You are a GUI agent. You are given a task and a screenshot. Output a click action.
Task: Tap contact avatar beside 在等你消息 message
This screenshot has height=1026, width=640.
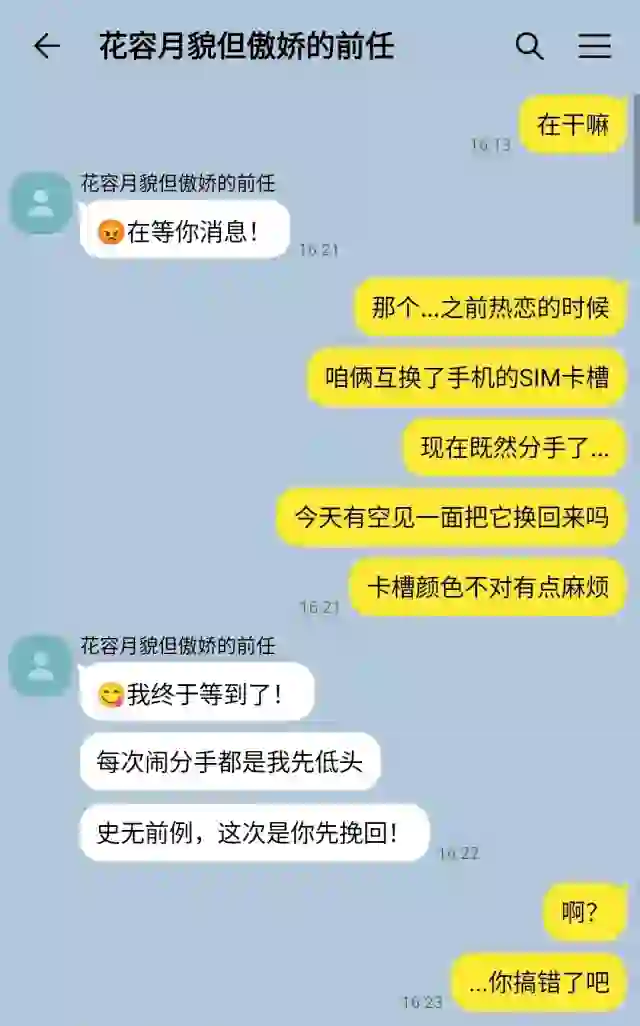point(41,203)
